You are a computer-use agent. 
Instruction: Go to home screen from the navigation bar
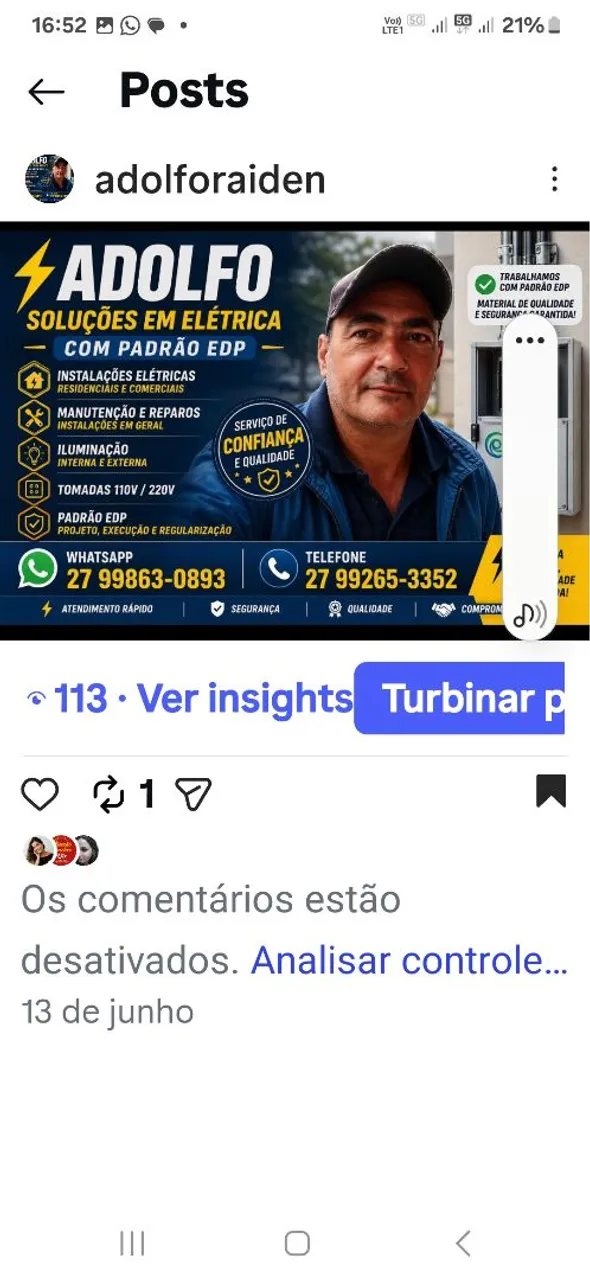pos(297,1243)
